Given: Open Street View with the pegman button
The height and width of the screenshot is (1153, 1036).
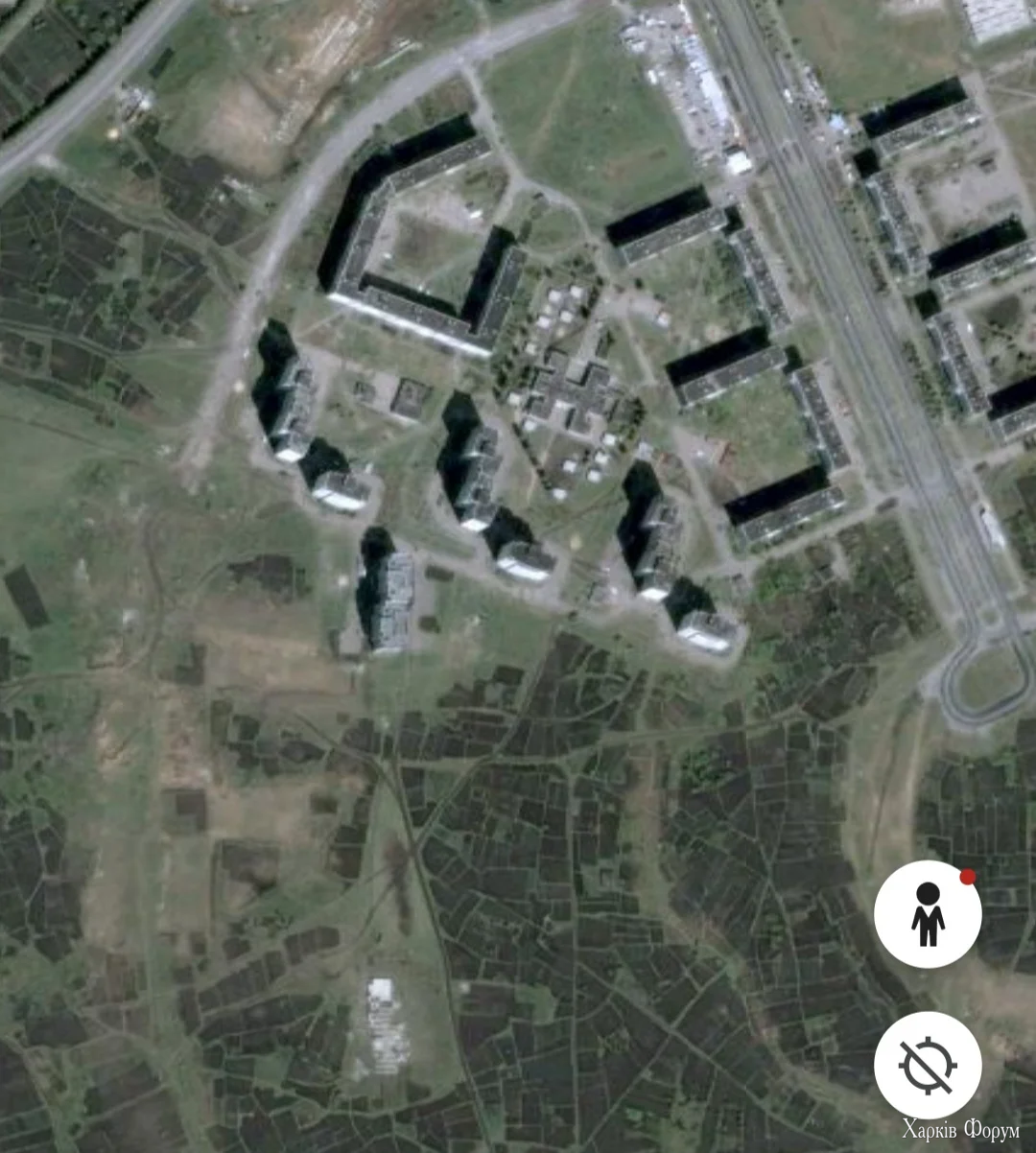Looking at the screenshot, I should 928,914.
